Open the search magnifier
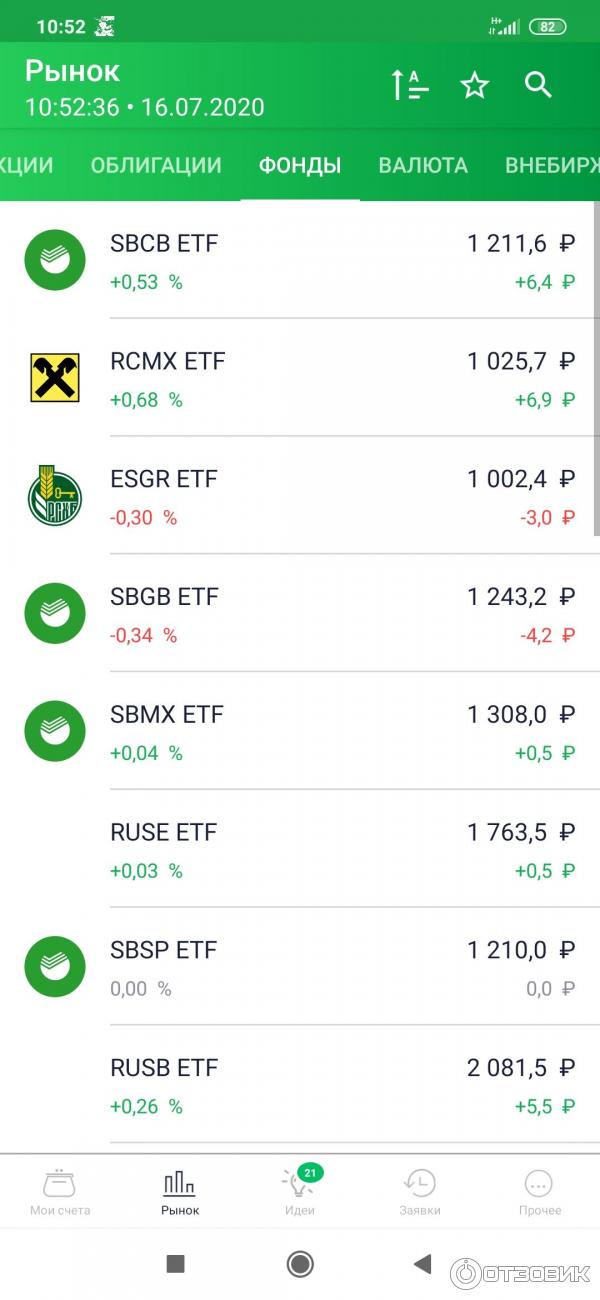The image size is (600, 1300). (538, 85)
